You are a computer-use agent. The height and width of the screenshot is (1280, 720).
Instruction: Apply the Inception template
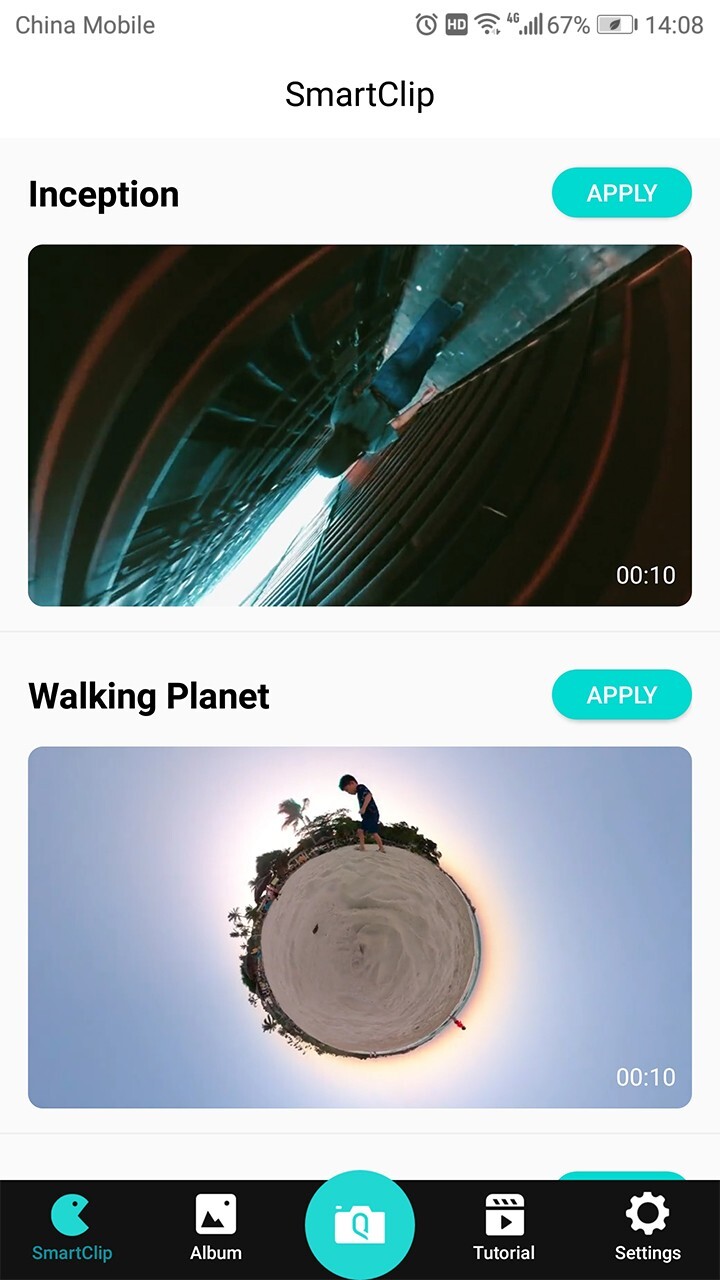point(621,192)
